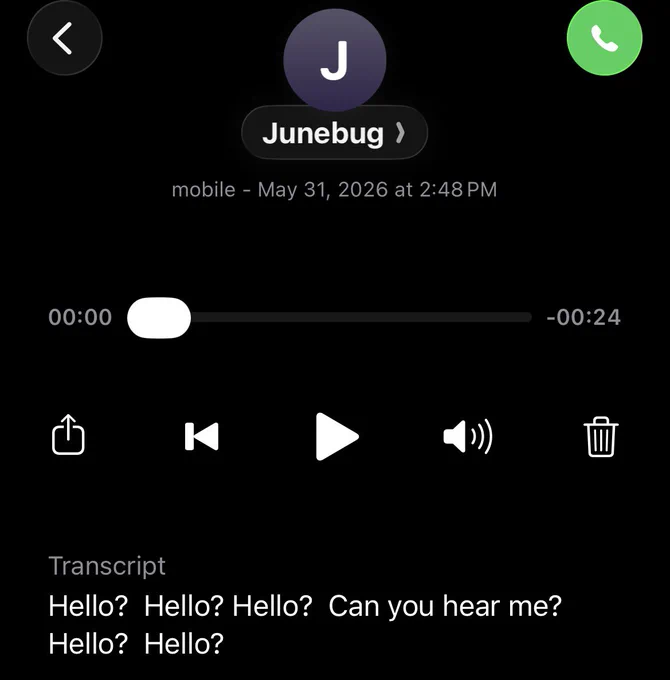Open Junebug's contact details
The width and height of the screenshot is (670, 680).
tap(334, 133)
